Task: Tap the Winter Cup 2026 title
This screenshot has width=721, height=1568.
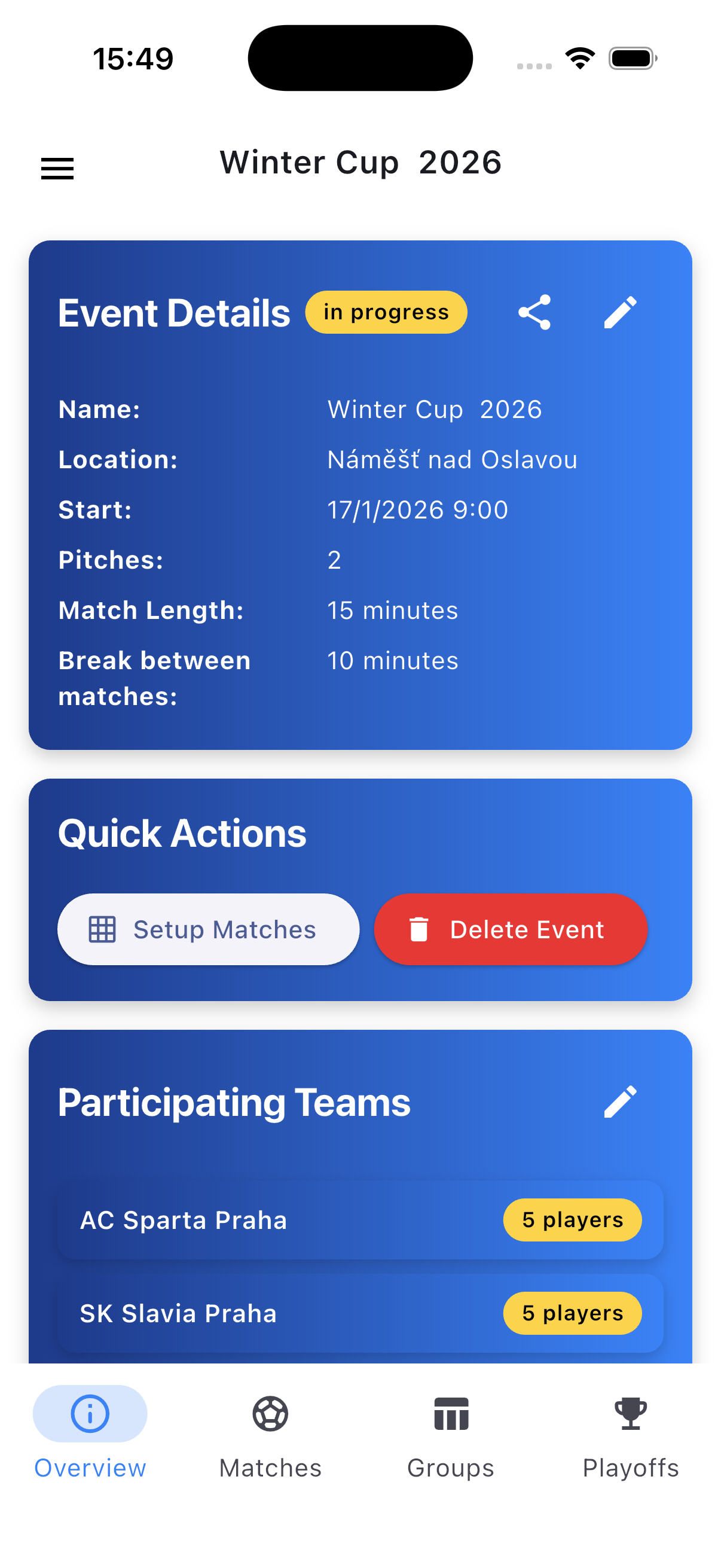Action: pyautogui.click(x=360, y=162)
